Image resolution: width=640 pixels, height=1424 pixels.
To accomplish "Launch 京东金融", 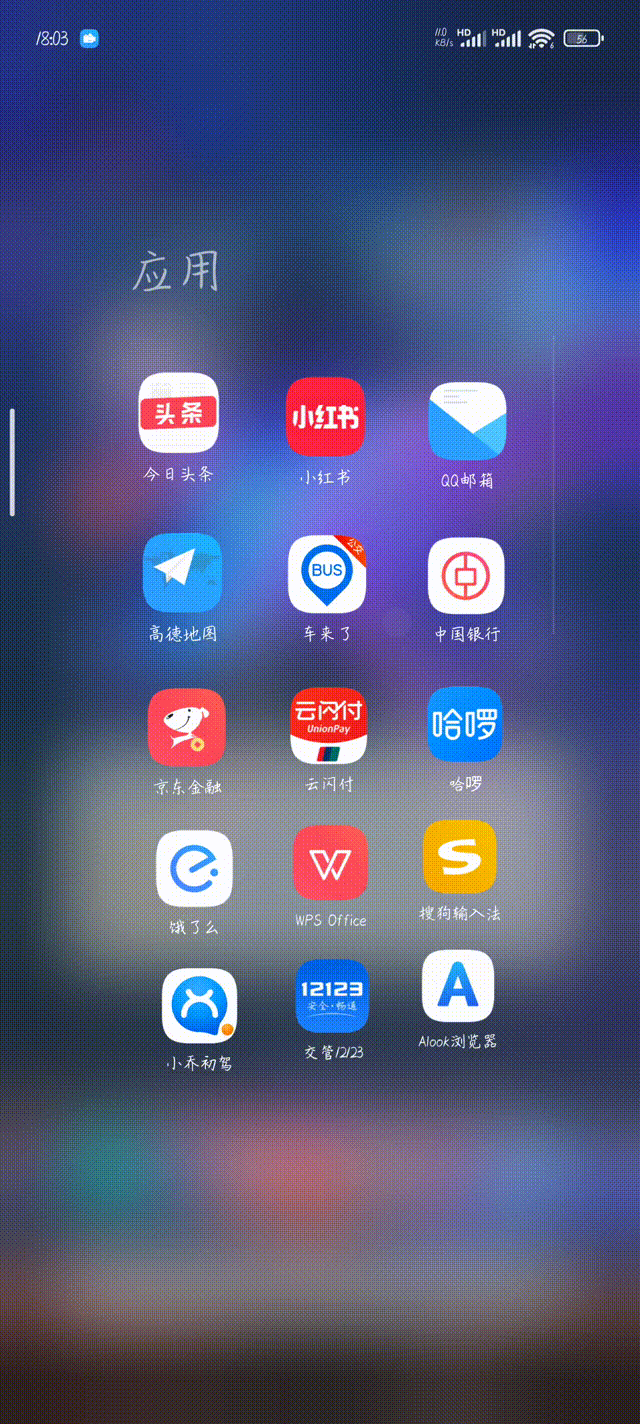I will click(x=186, y=727).
